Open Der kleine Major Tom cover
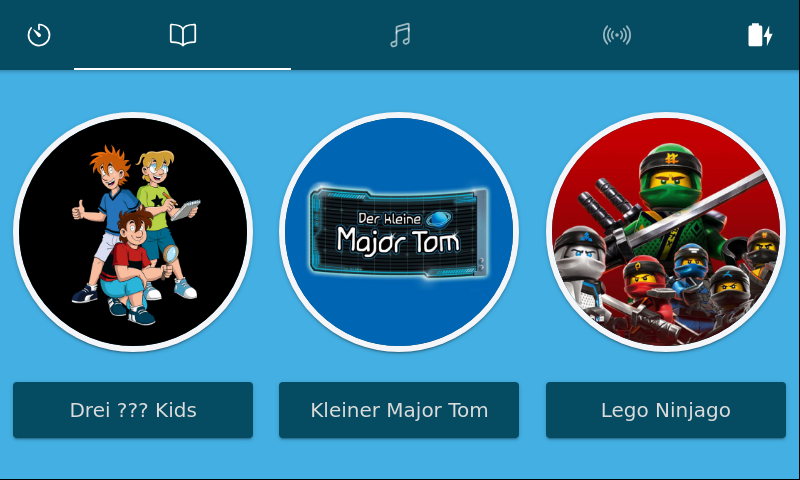800x480 pixels. pos(399,232)
